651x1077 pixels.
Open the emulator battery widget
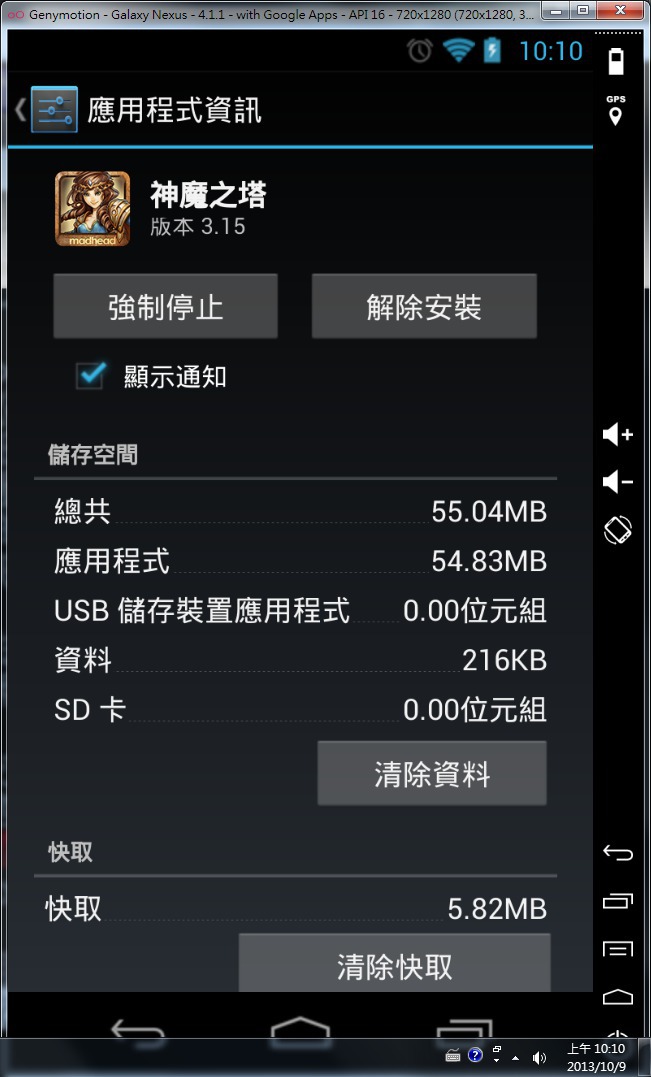616,62
